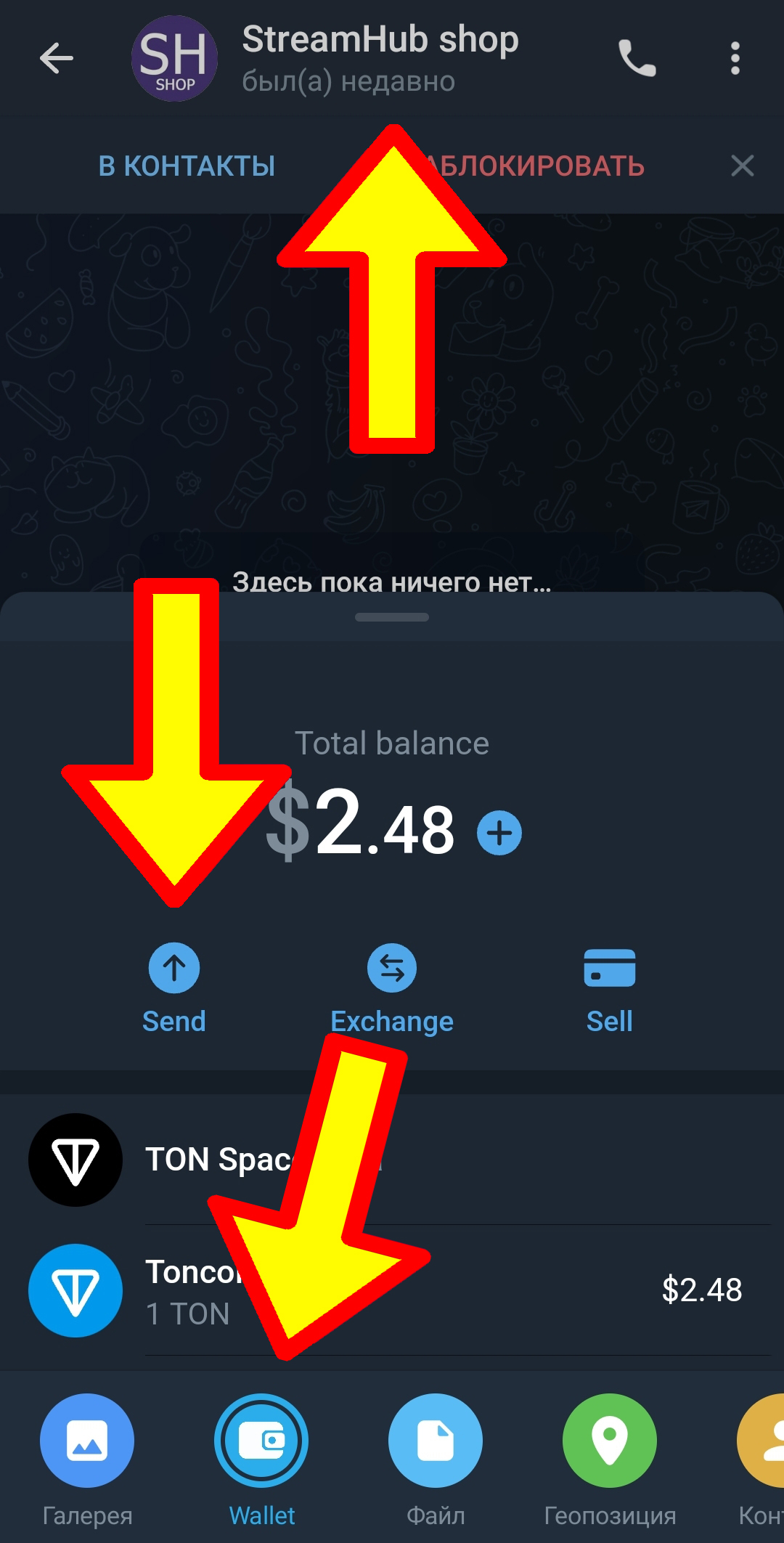Add funds with the plus icon
Viewport: 784px width, 1543px height.
pos(499,832)
